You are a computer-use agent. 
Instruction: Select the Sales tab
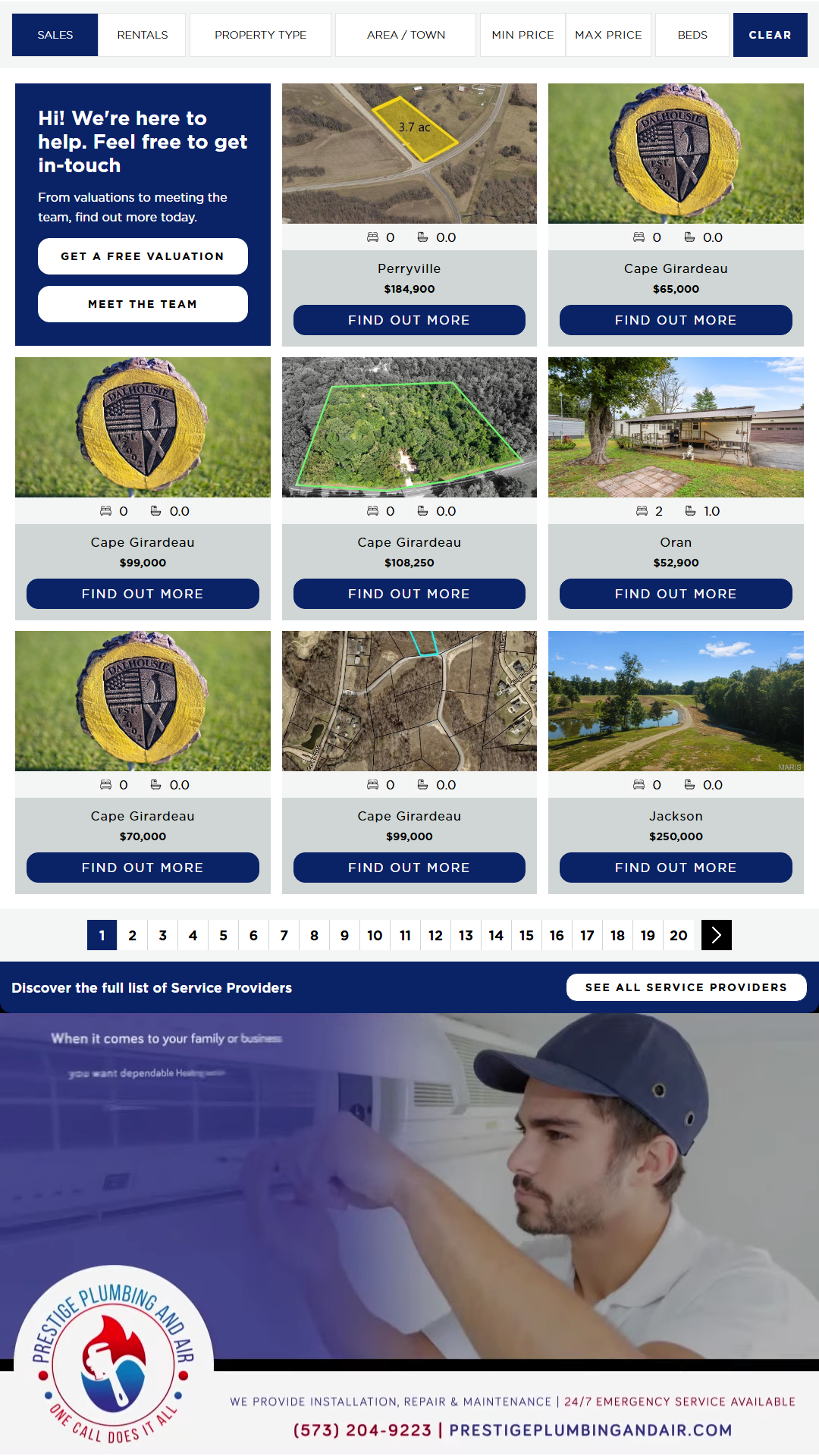[55, 35]
